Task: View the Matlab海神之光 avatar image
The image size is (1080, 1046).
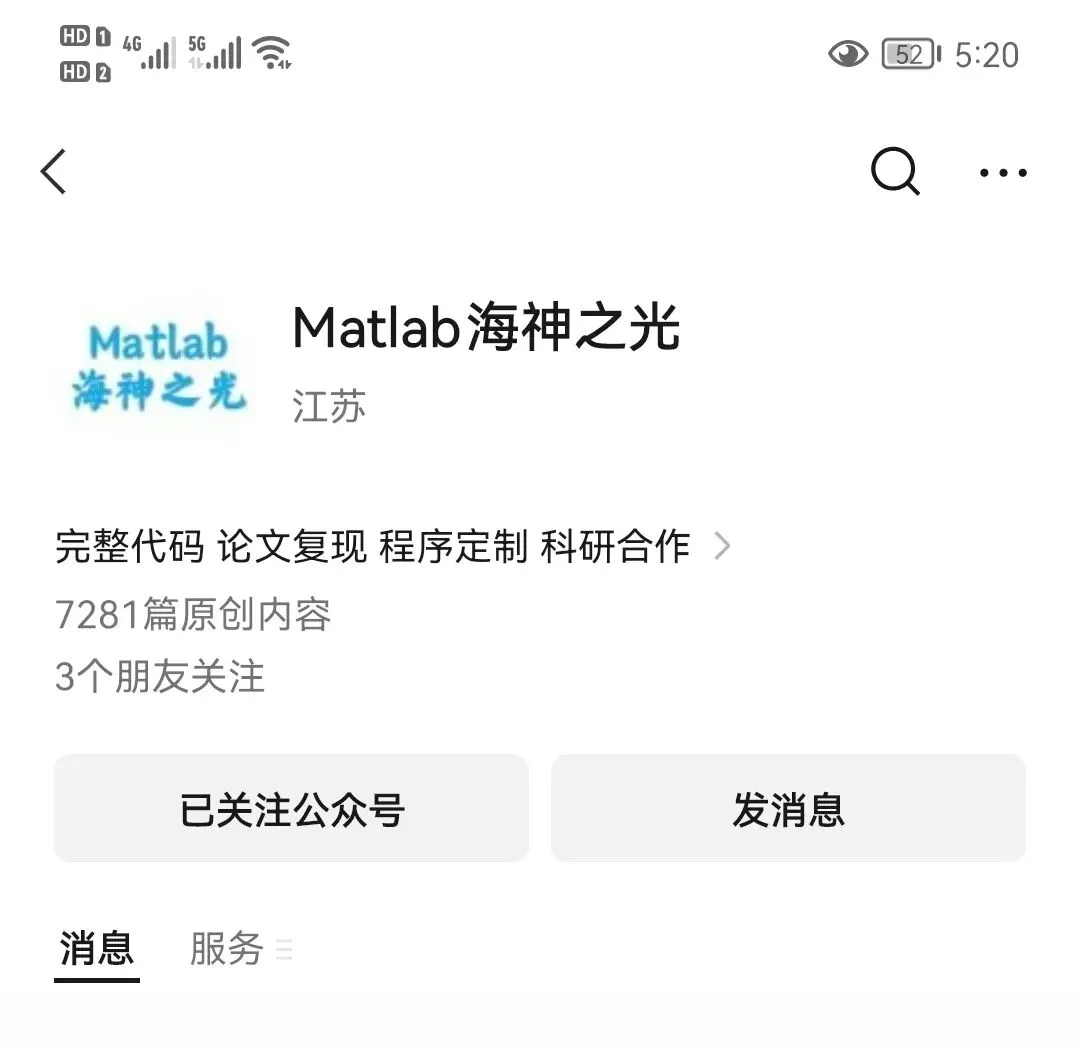Action: click(x=159, y=367)
